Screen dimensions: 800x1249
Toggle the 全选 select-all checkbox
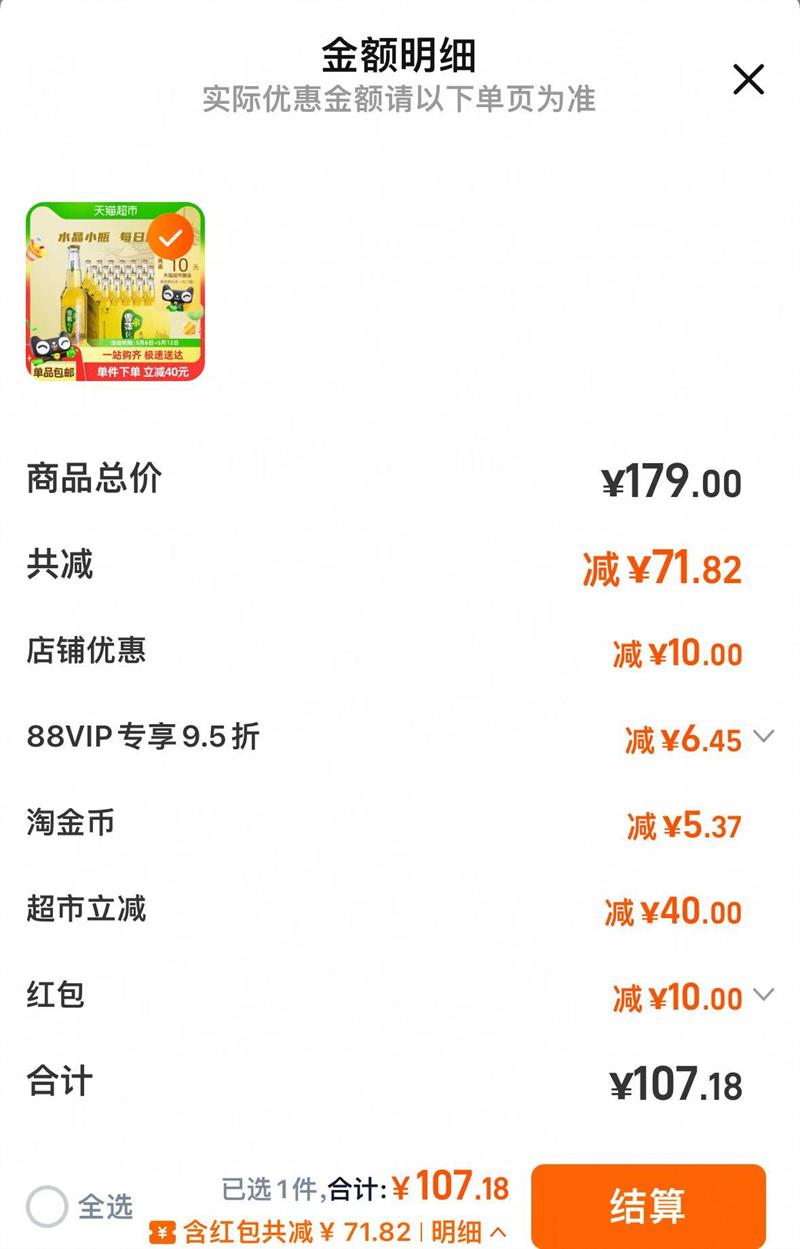point(47,1207)
